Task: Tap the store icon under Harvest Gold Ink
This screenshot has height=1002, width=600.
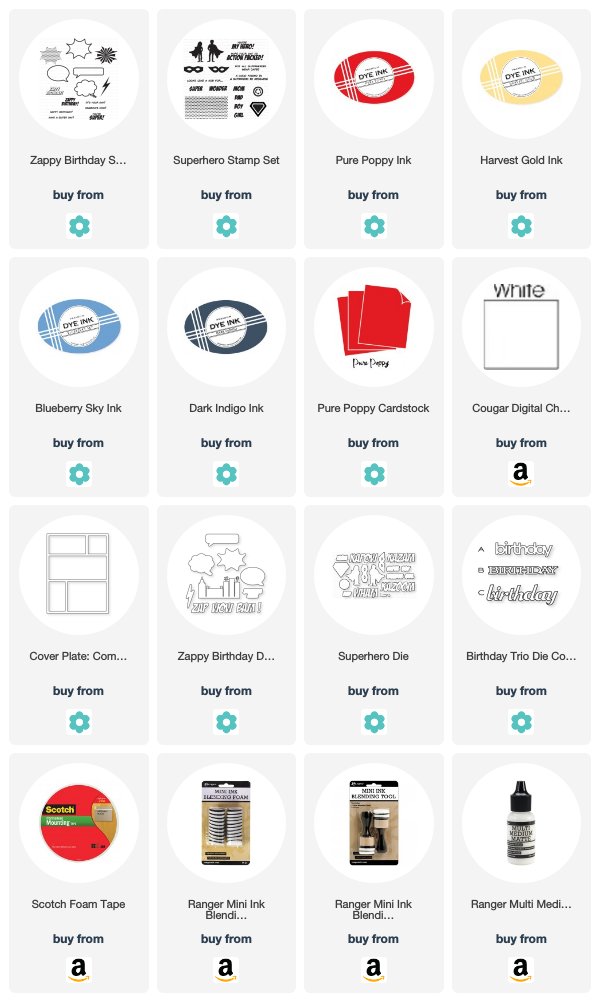Action: [521, 226]
